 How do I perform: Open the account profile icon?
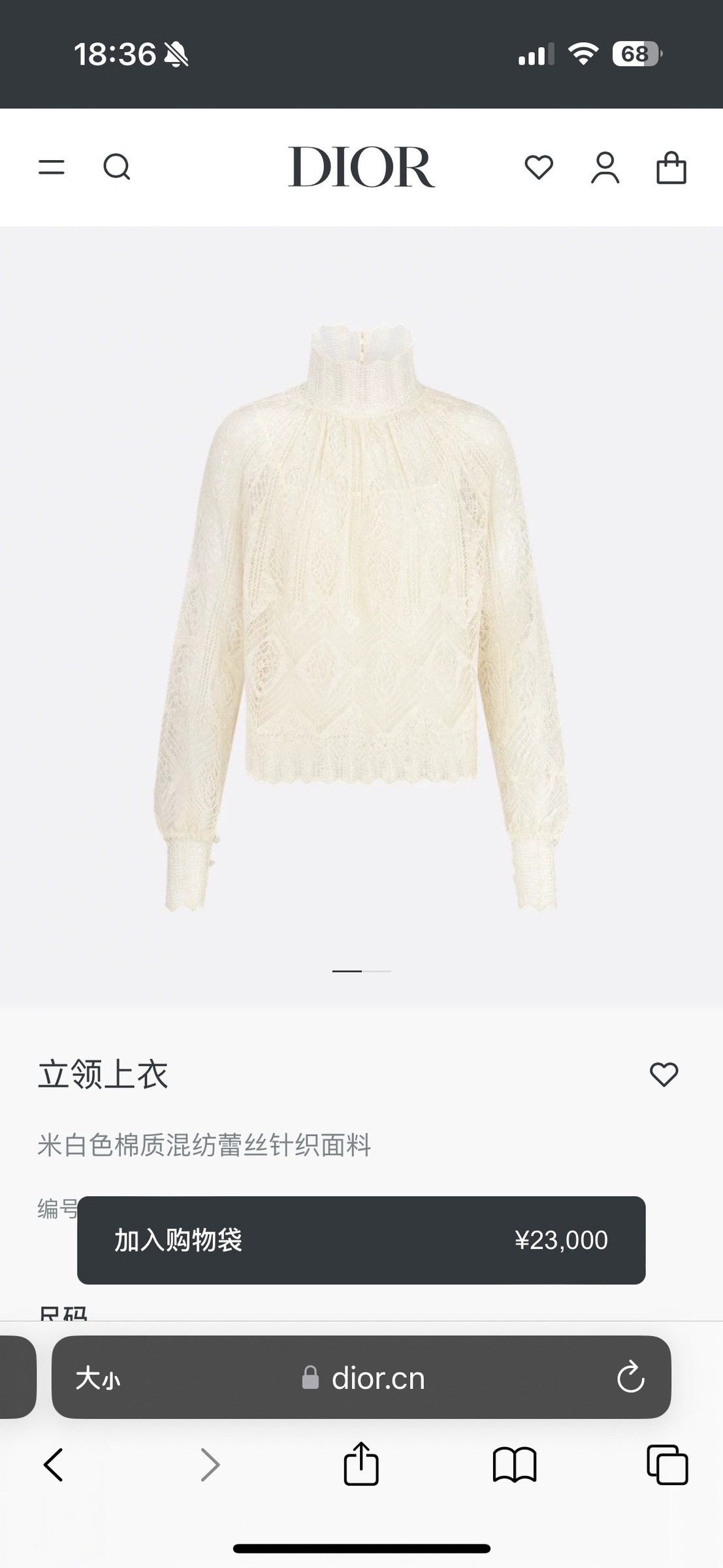pos(605,168)
